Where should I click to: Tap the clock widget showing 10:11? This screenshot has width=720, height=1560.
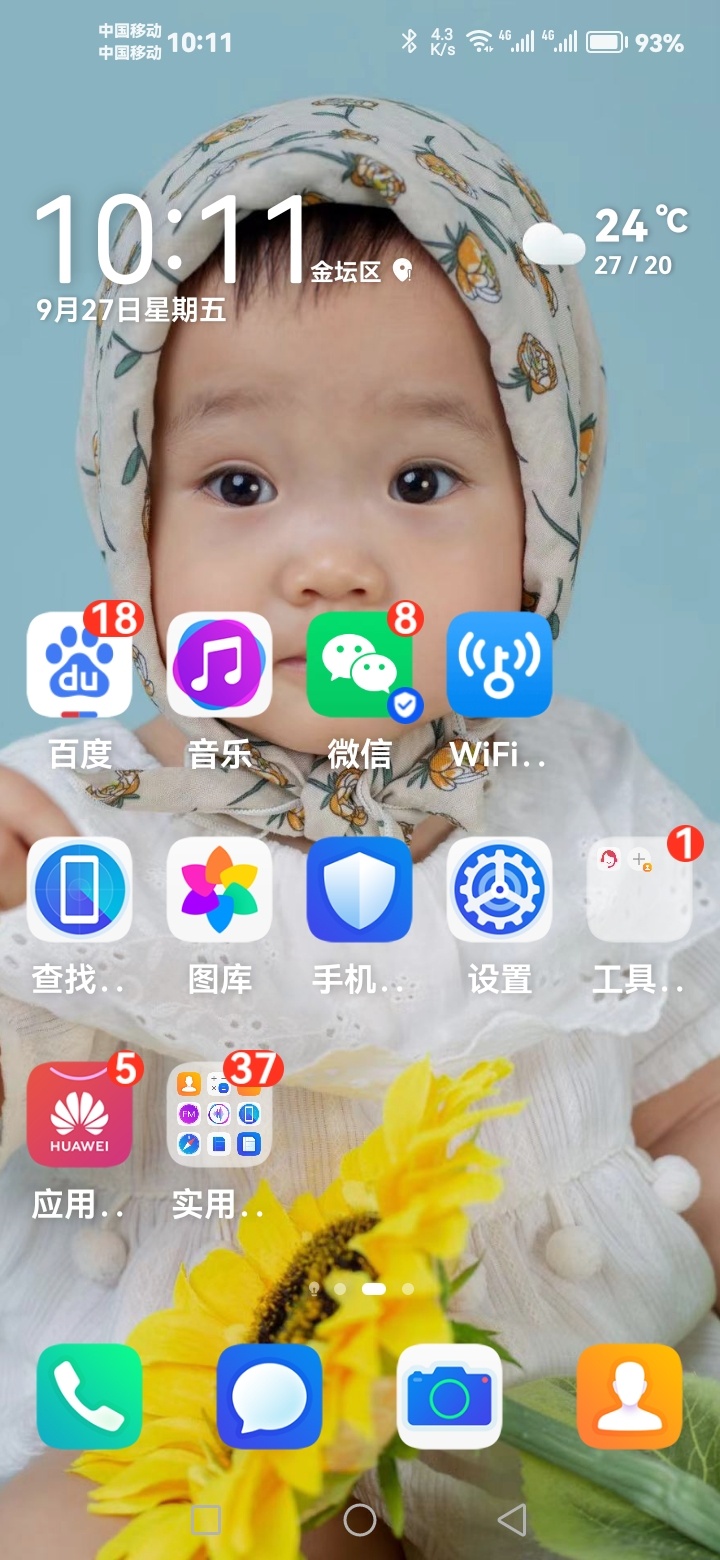pos(170,242)
